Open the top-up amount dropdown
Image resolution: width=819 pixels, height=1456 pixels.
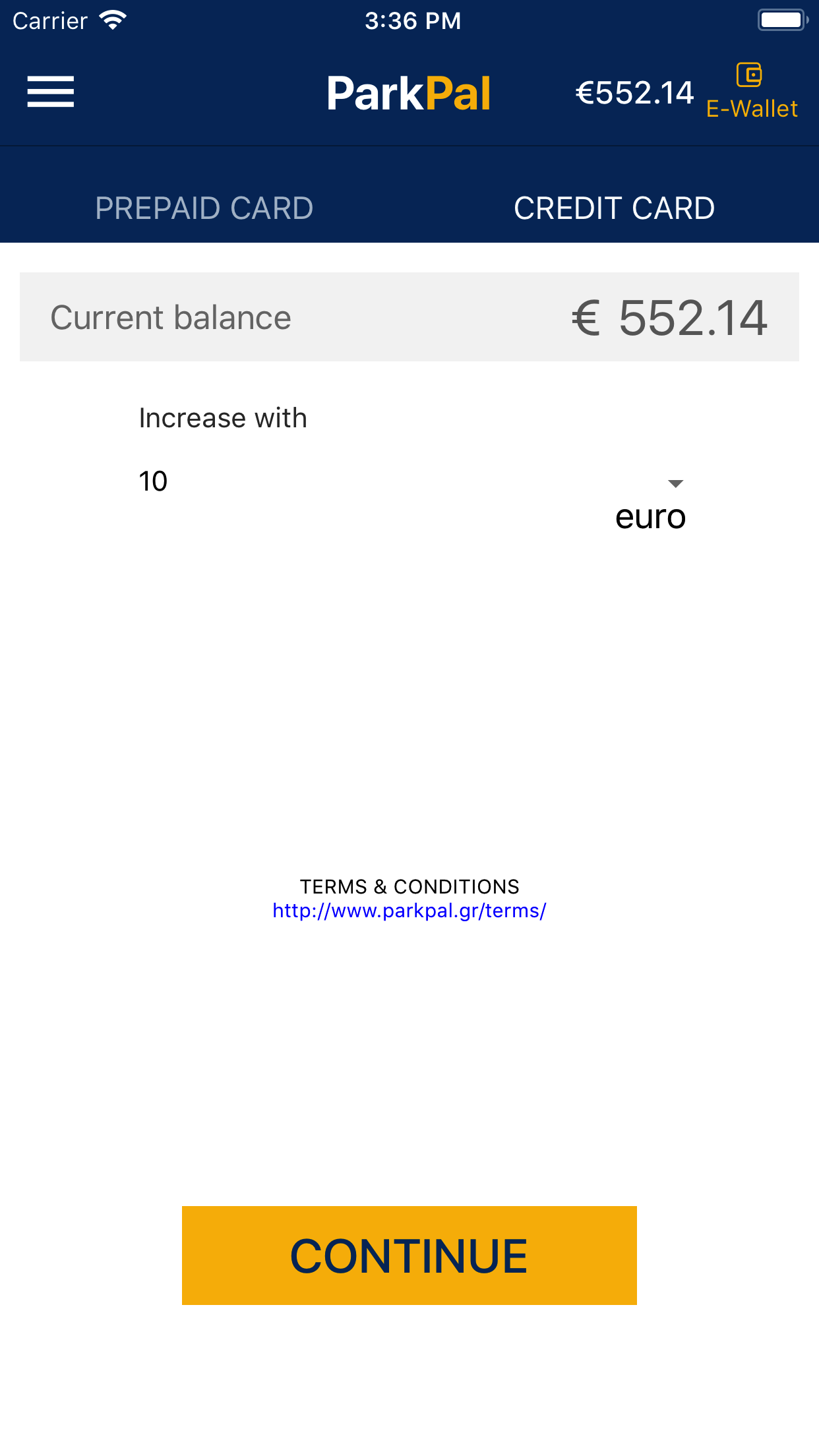pyautogui.click(x=409, y=481)
